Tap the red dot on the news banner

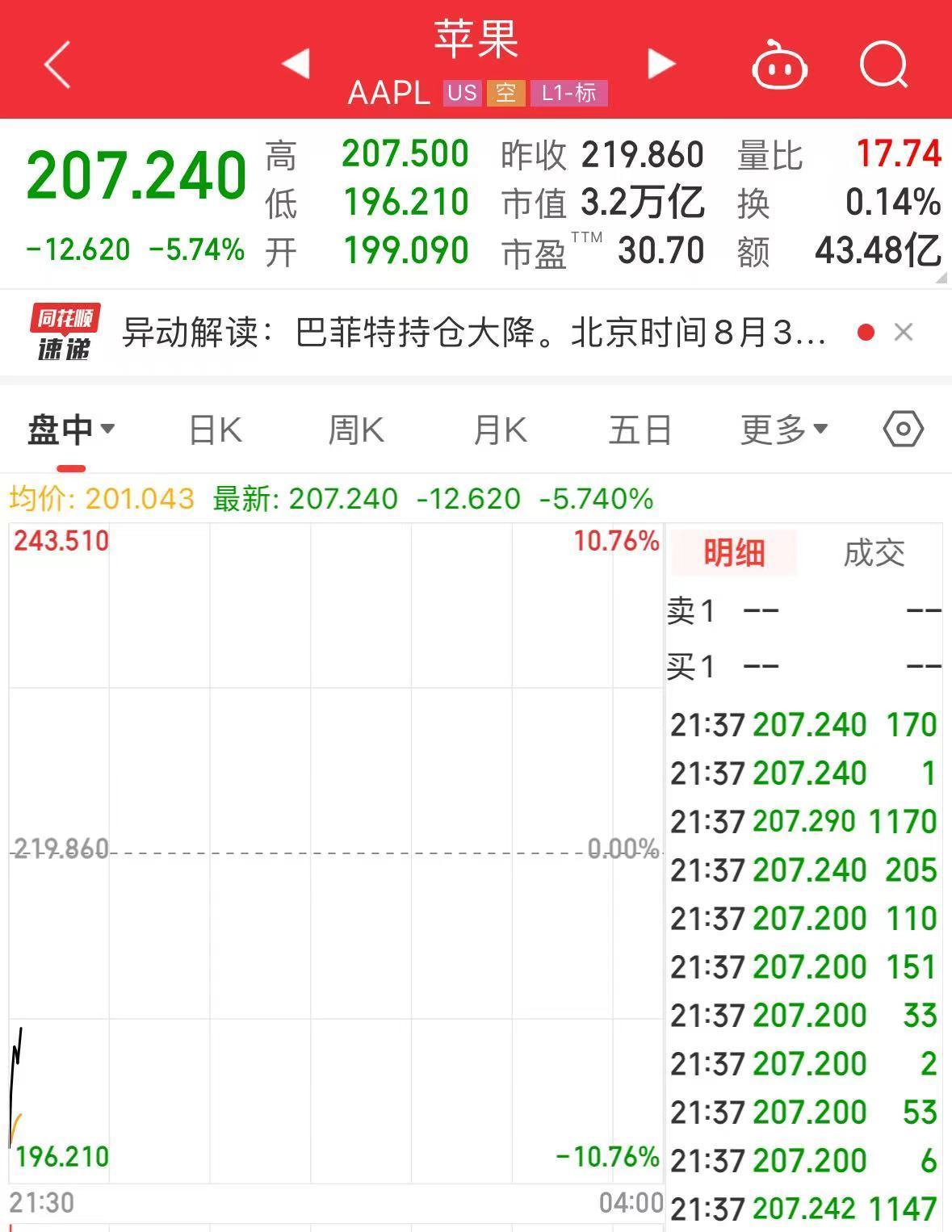pyautogui.click(x=866, y=333)
